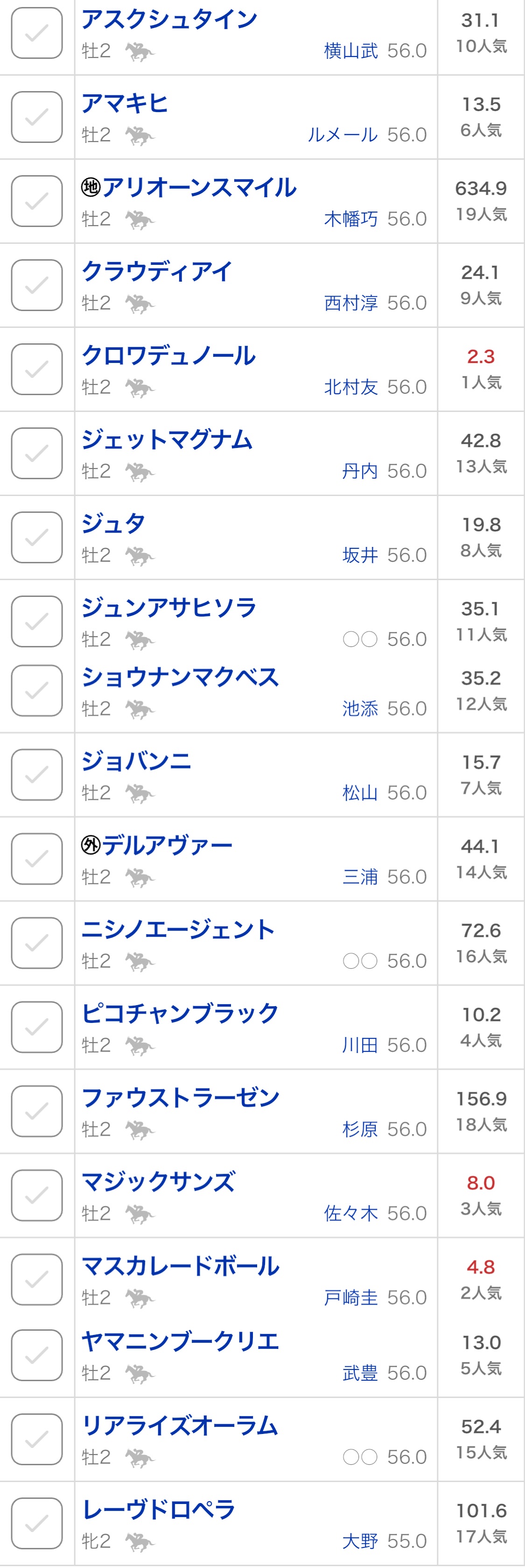525x1568 pixels.
Task: Select デルアヴァー with its checkbox
Action: [36, 859]
